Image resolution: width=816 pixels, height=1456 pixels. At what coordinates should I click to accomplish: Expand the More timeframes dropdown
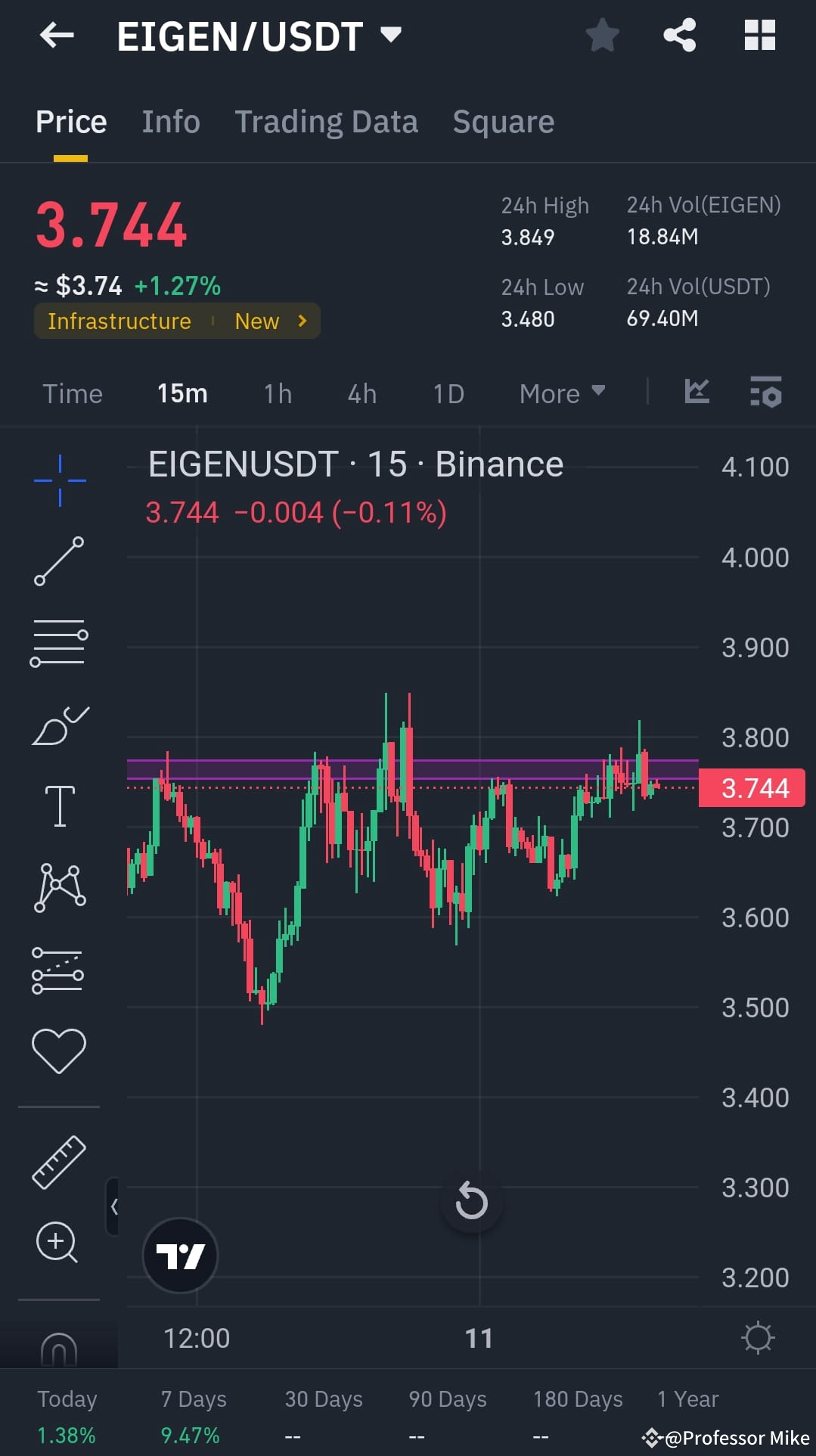[560, 393]
